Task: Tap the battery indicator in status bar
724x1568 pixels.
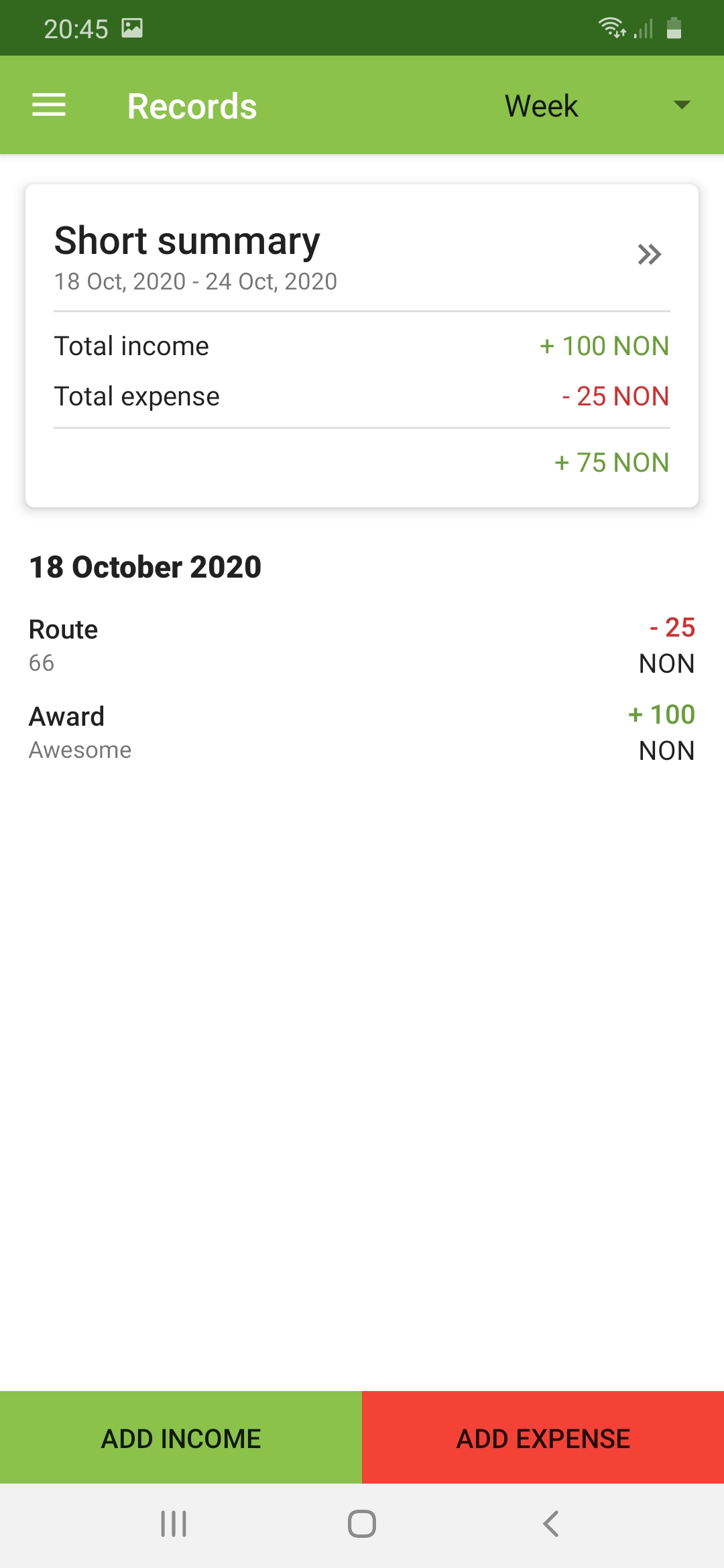Action: (673, 27)
